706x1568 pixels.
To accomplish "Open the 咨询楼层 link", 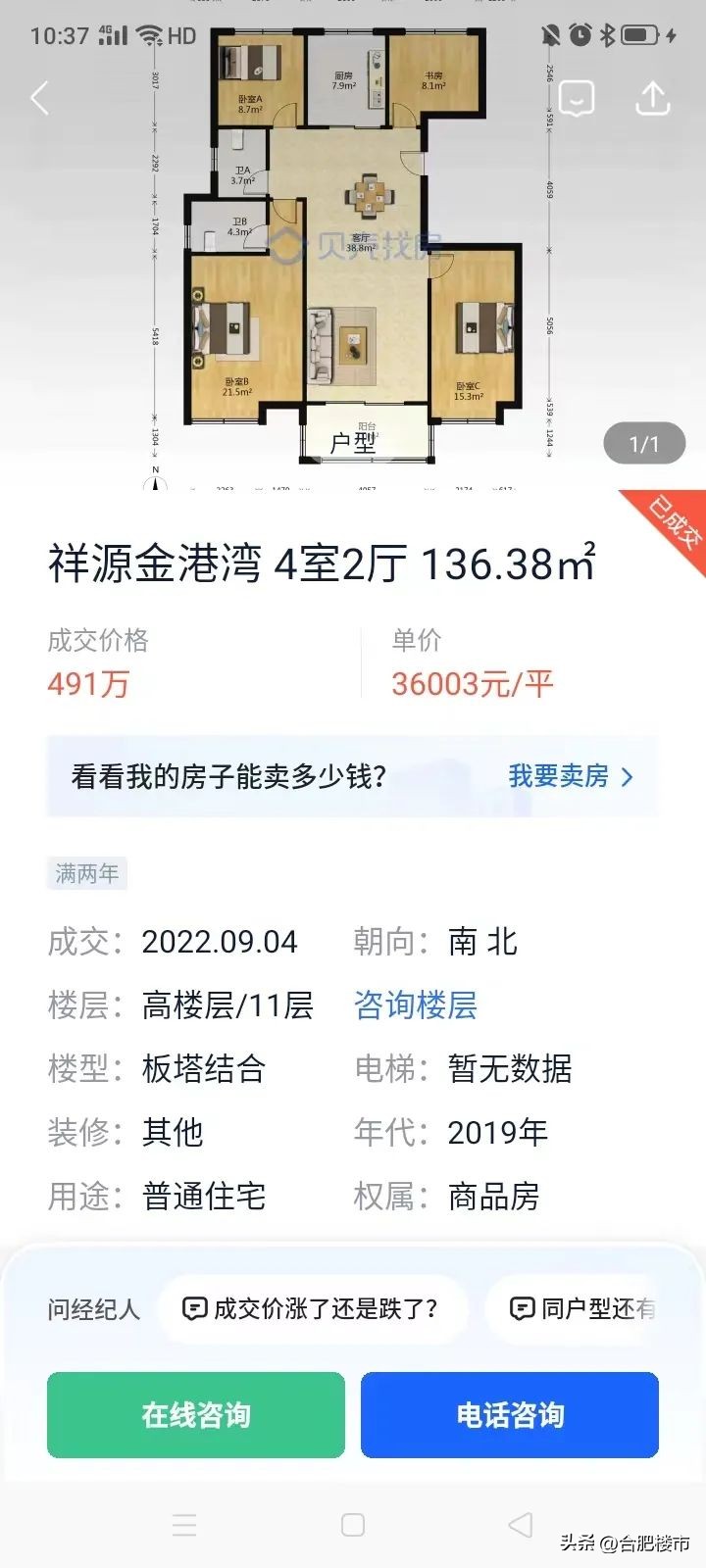I will 415,1005.
